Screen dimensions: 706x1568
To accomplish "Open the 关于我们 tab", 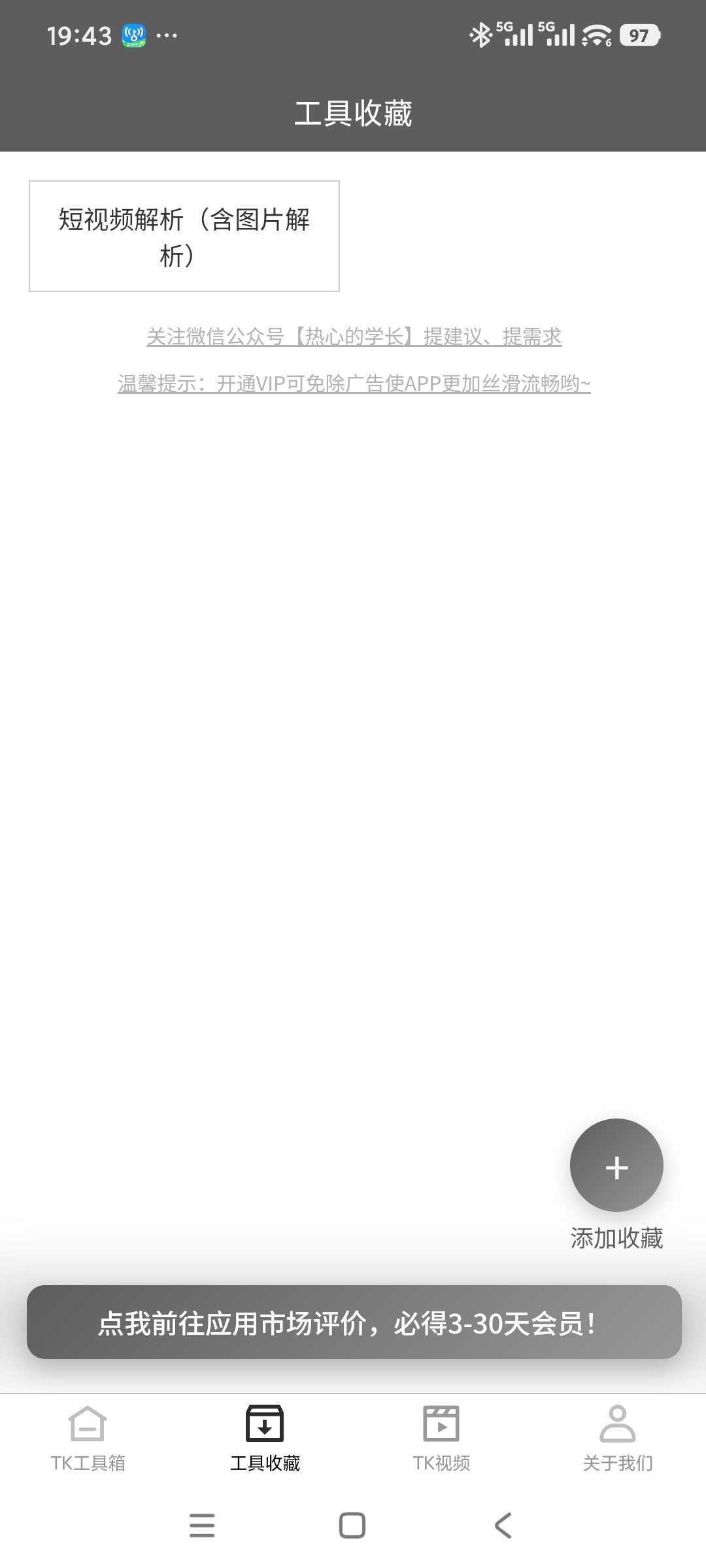I will click(618, 1438).
